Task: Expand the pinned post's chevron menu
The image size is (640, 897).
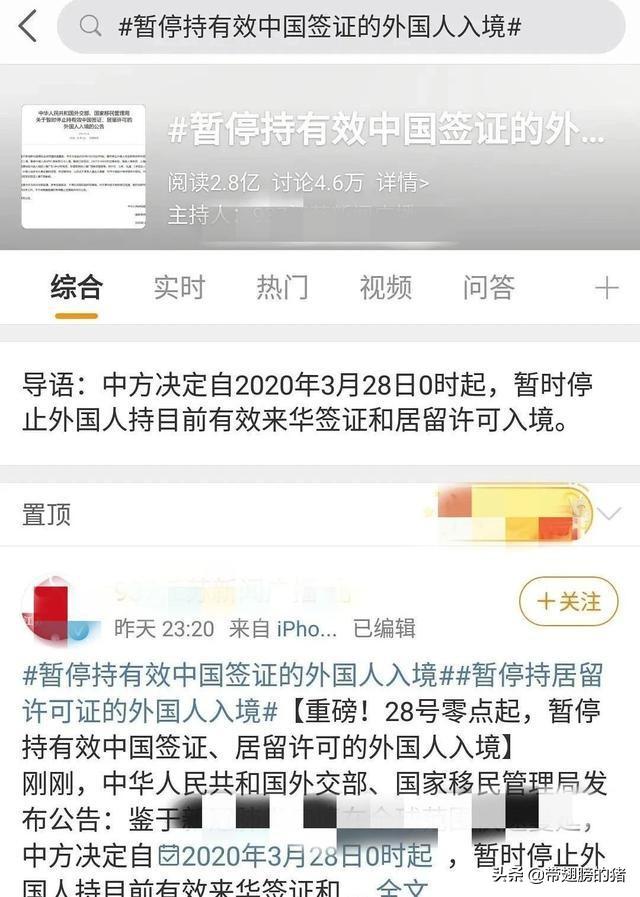Action: pyautogui.click(x=609, y=514)
